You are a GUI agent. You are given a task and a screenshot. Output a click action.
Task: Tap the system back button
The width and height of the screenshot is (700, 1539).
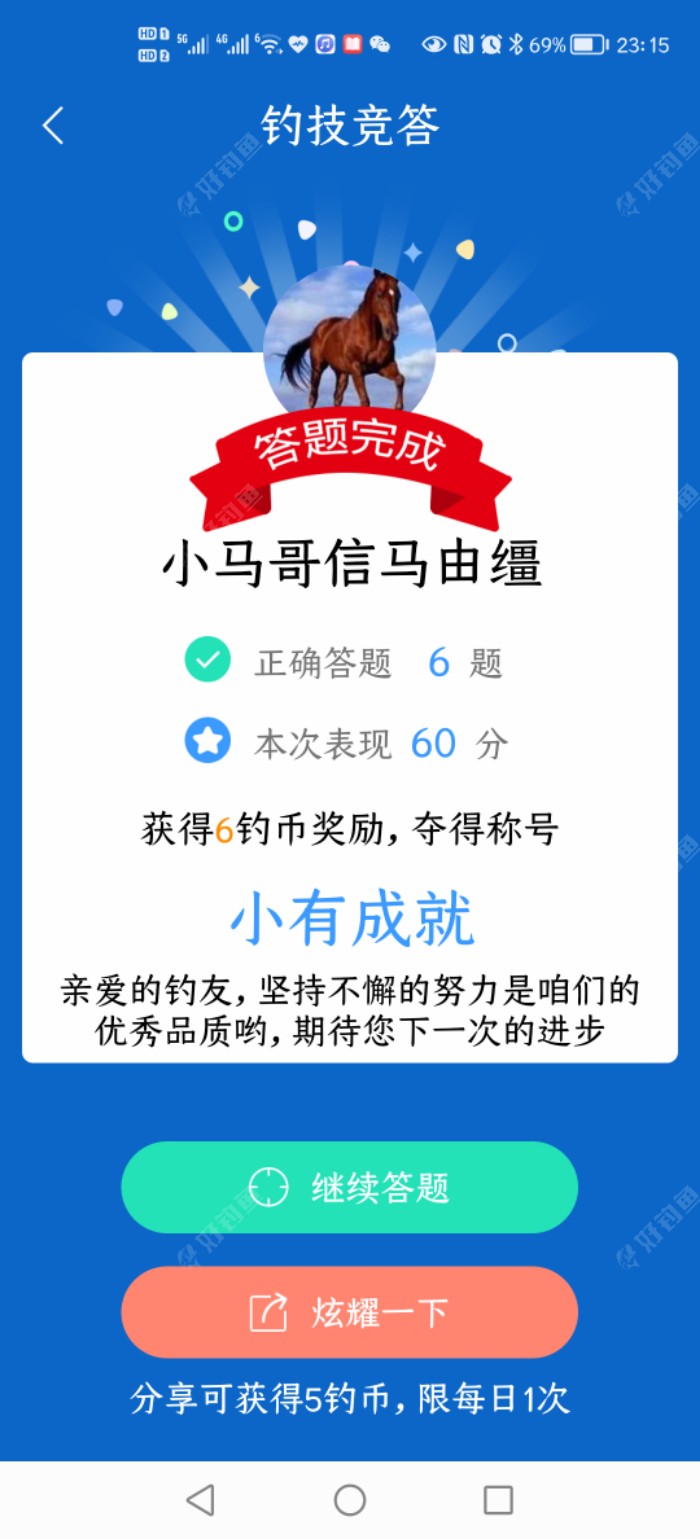pos(200,1499)
